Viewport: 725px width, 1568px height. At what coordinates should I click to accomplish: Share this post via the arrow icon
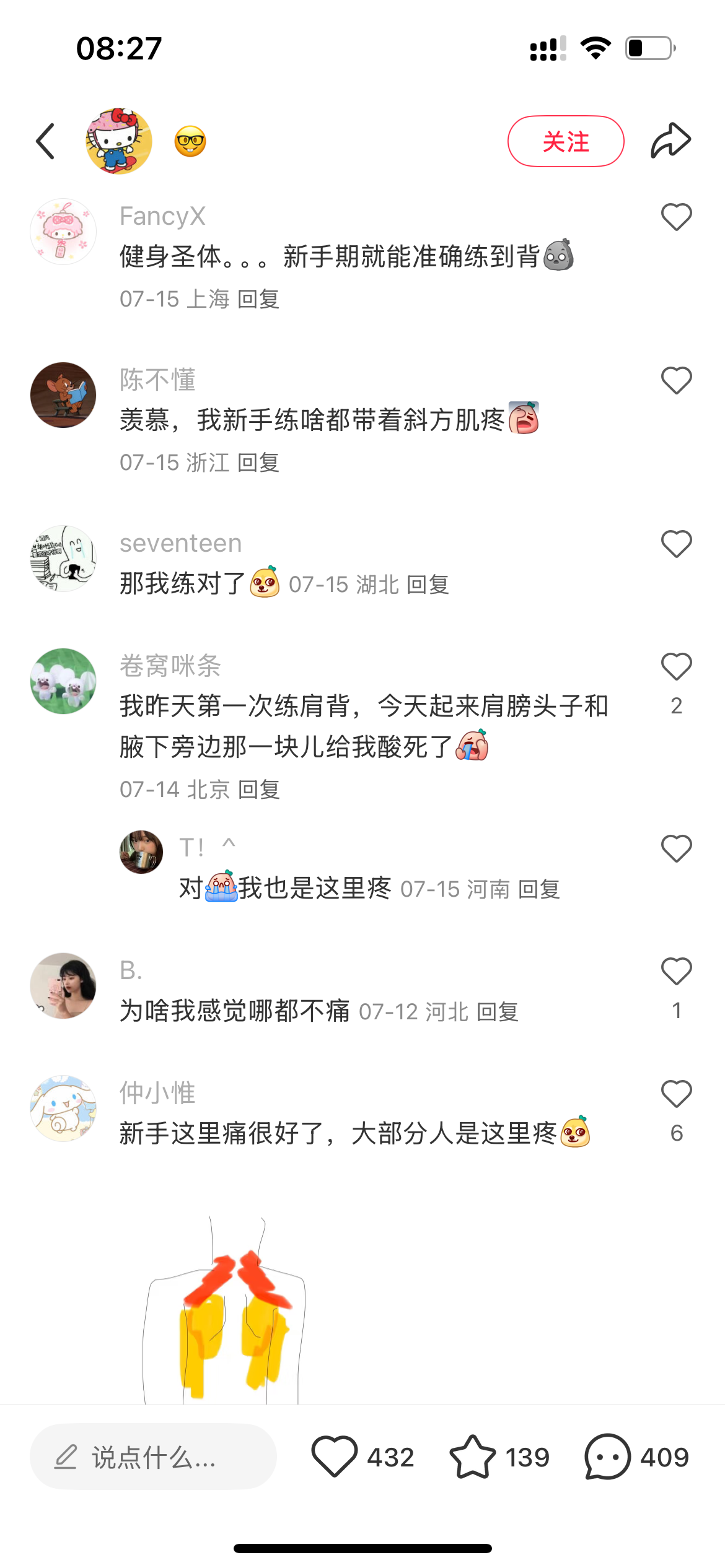click(670, 141)
